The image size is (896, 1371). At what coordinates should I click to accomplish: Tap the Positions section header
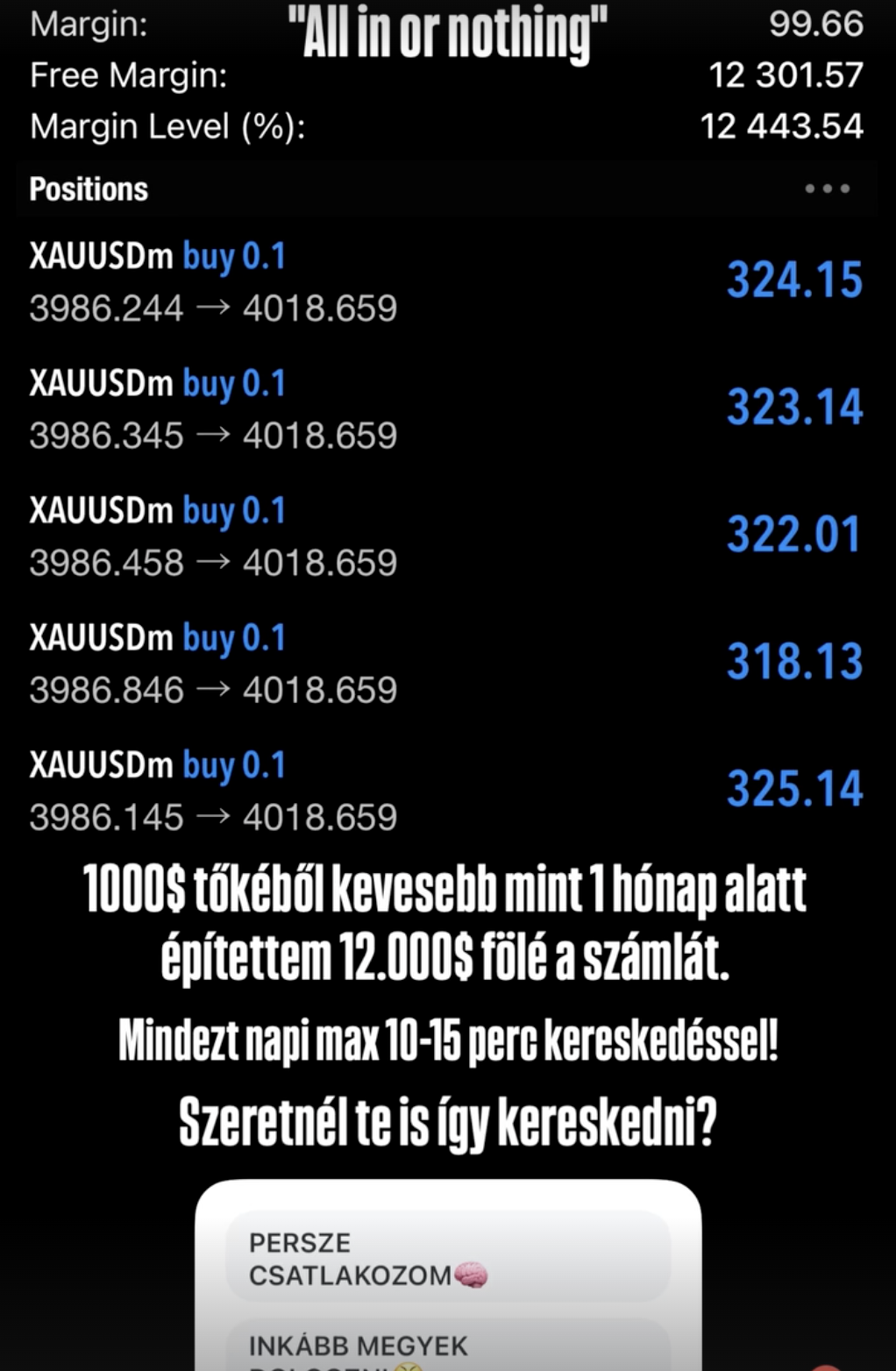(89, 188)
